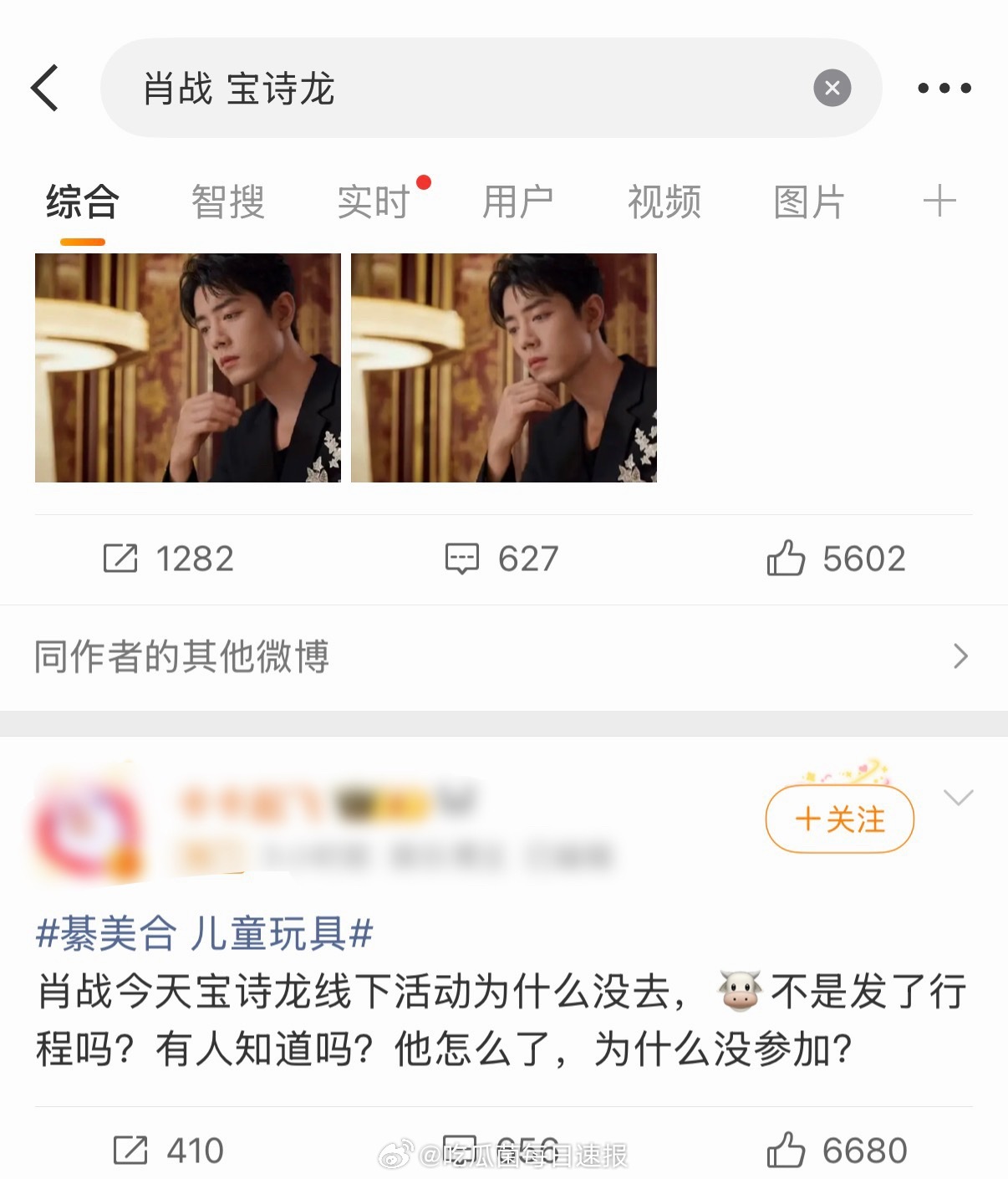Viewport: 1008px width, 1179px height.
Task: Open the first Xiao Zhan photo thumbnail
Action: coord(188,368)
